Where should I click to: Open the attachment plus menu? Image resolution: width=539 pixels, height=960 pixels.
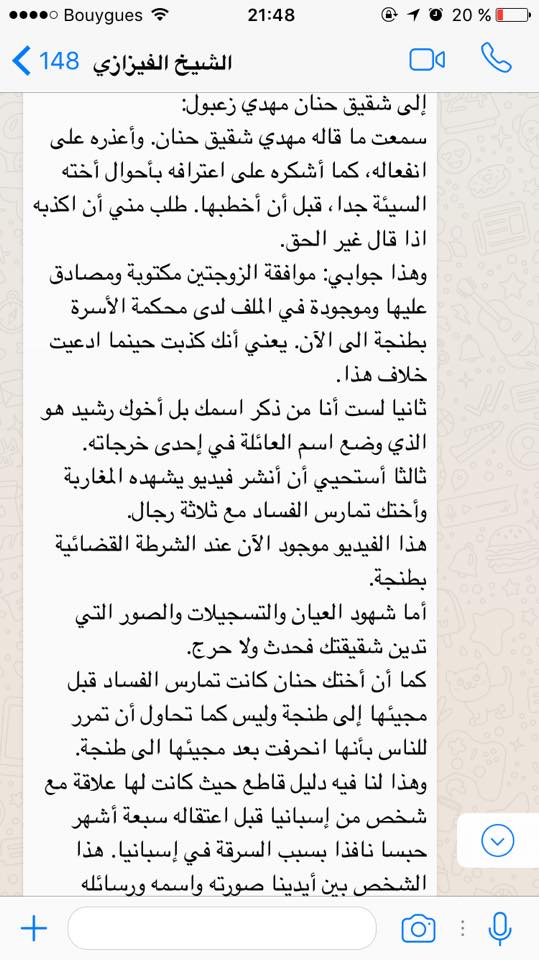tap(34, 929)
